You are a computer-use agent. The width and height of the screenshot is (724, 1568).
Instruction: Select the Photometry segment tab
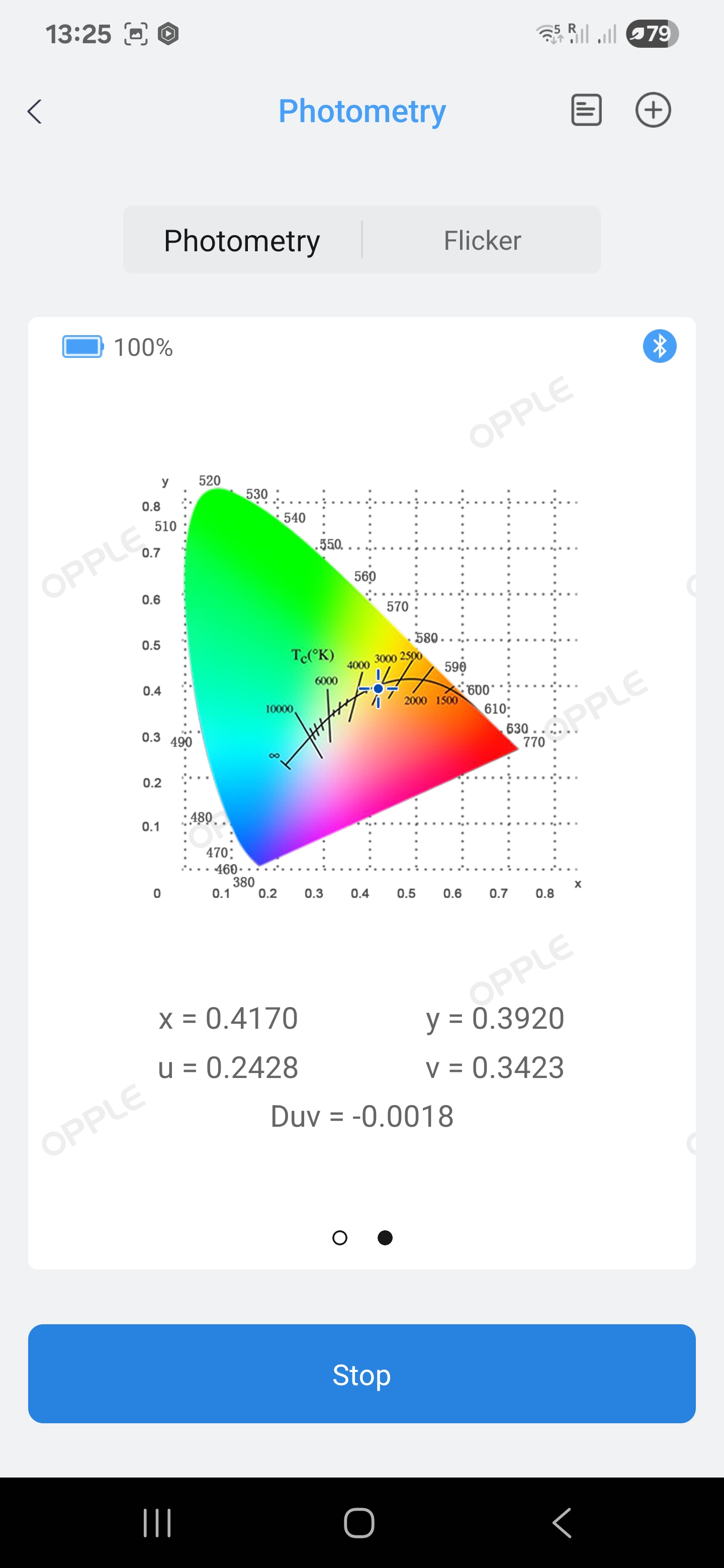coord(242,240)
